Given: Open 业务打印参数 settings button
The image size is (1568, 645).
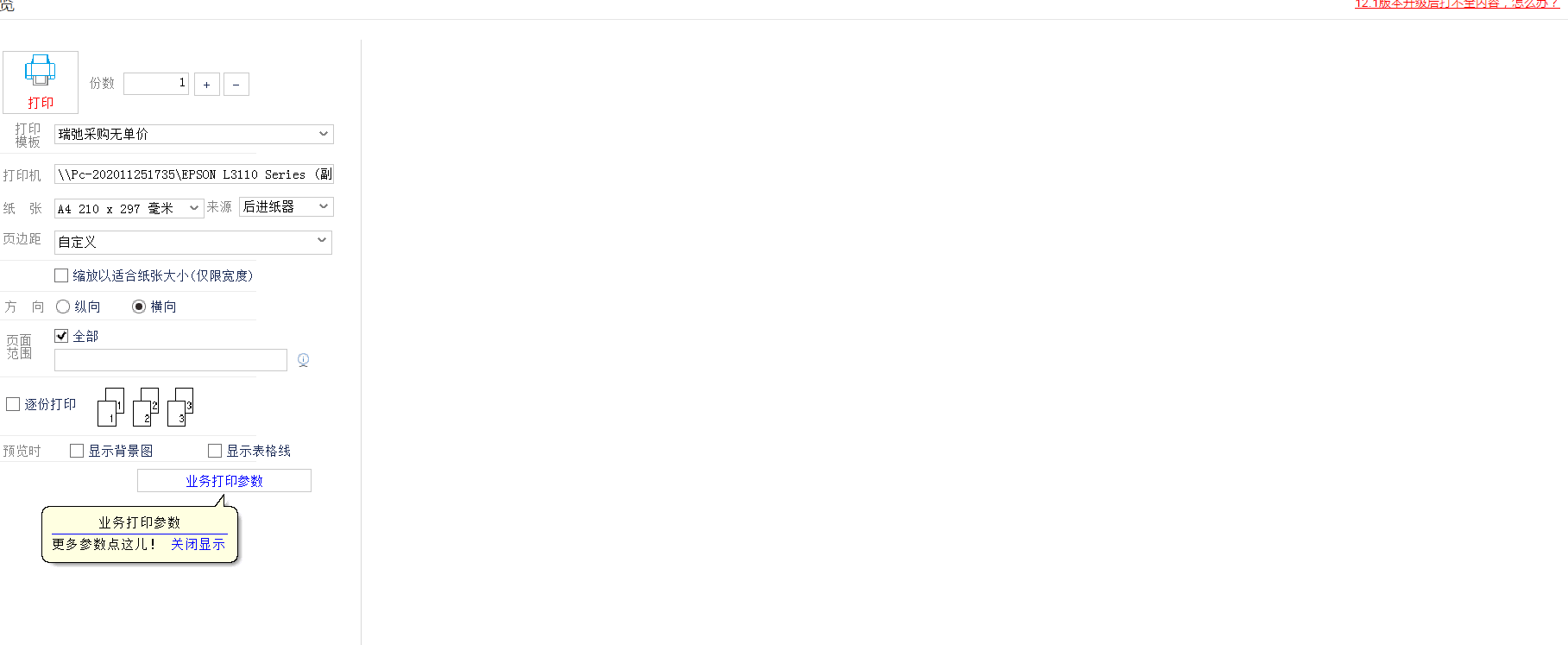Looking at the screenshot, I should tap(224, 481).
